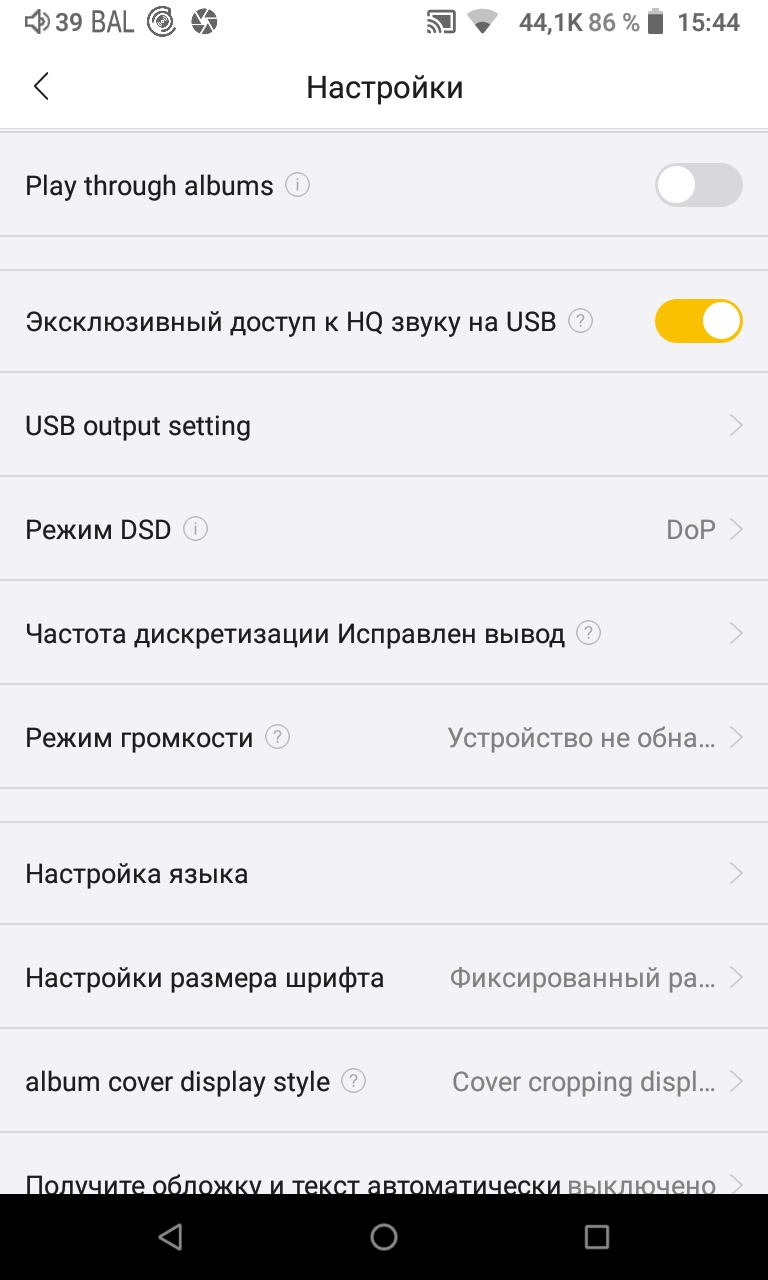This screenshot has height=1280, width=768.
Task: Enable the Play through albums switch
Action: (698, 185)
